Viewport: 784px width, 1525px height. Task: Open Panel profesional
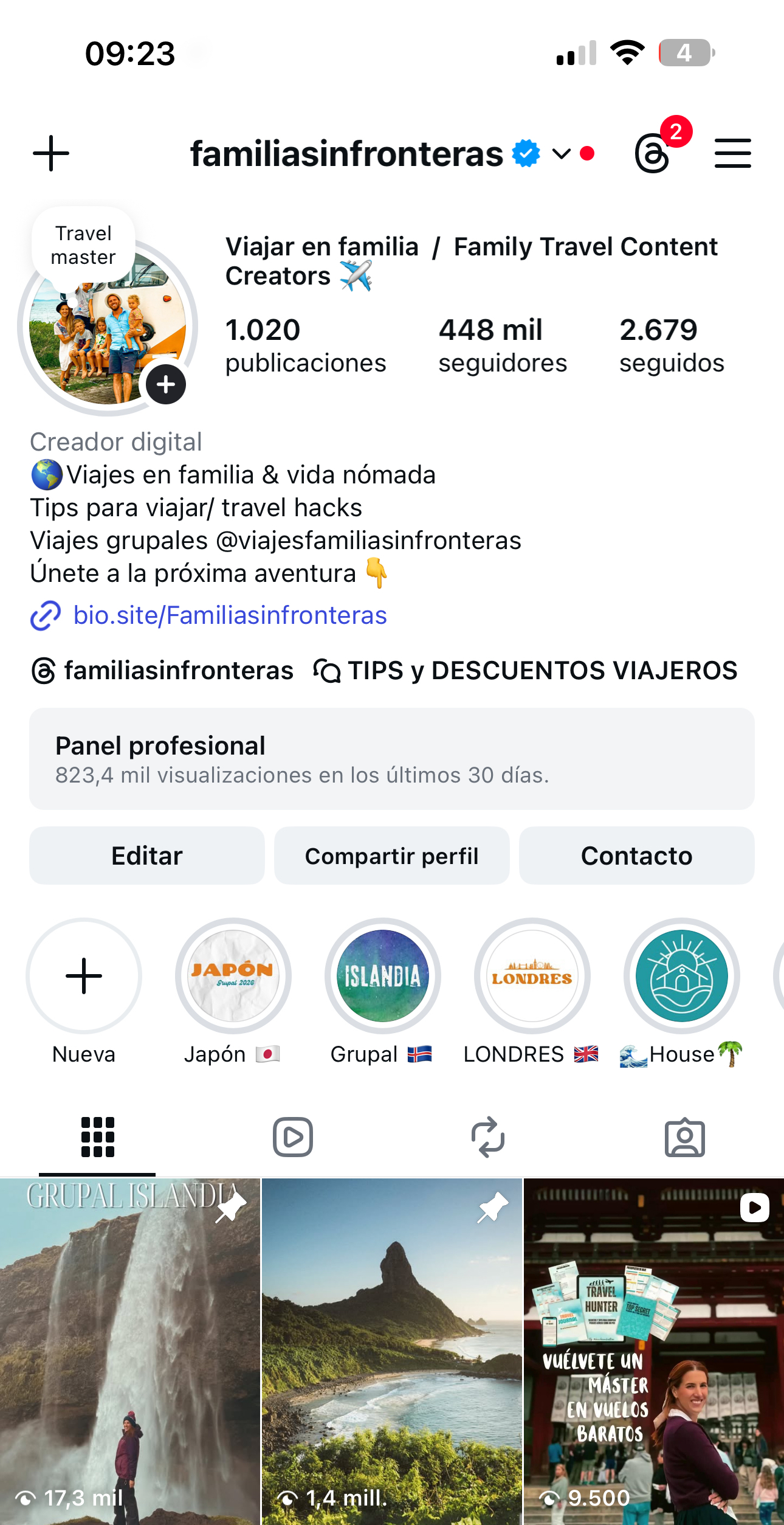(391, 758)
